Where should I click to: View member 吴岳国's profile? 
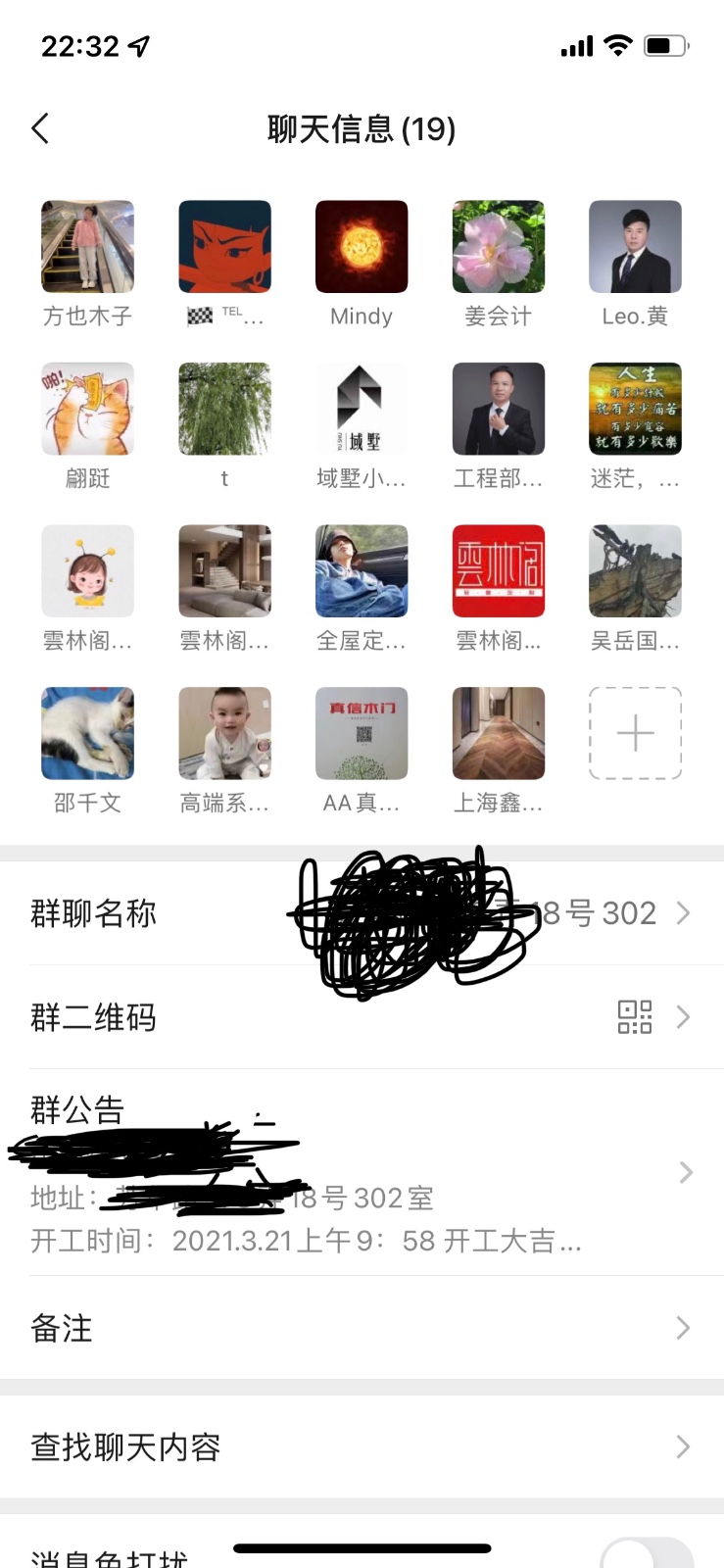pos(635,571)
